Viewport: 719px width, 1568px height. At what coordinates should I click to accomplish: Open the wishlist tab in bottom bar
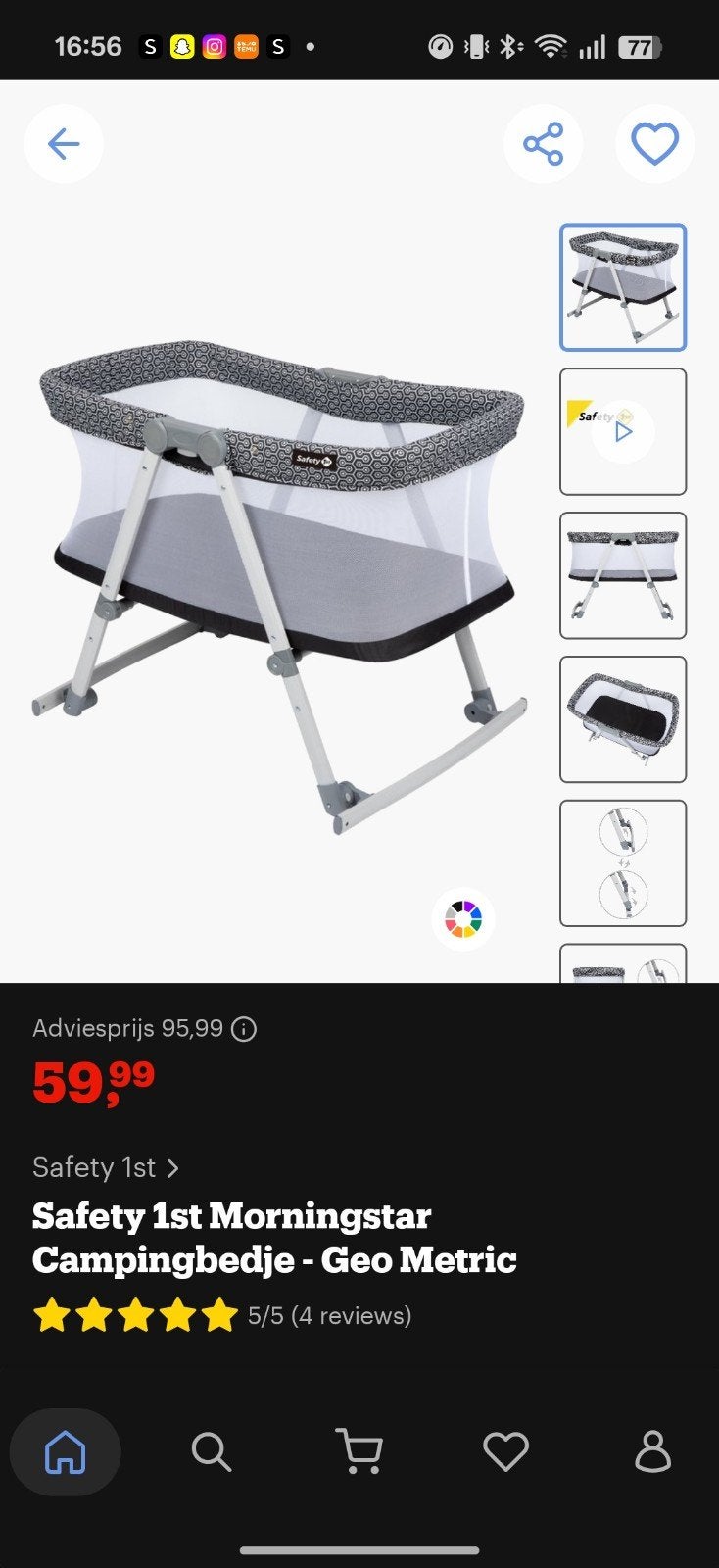(505, 1451)
